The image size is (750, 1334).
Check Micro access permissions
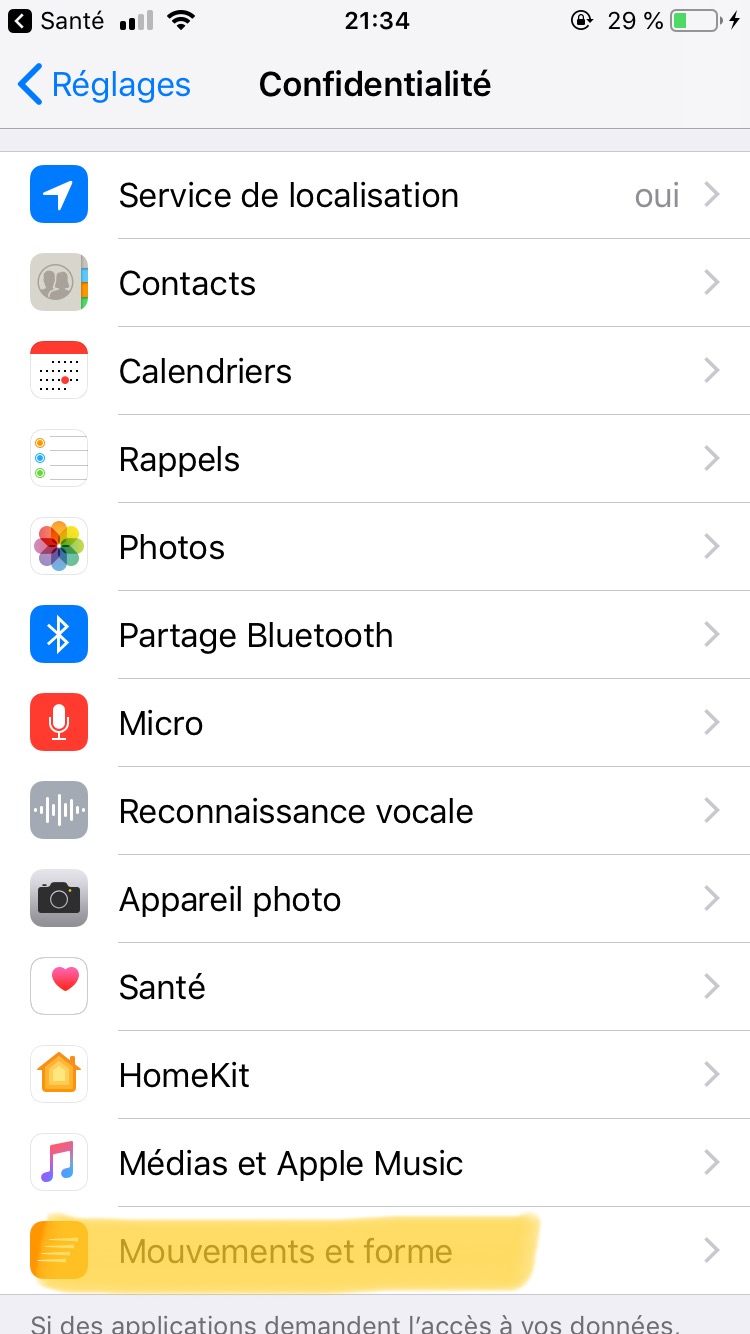pos(161,724)
